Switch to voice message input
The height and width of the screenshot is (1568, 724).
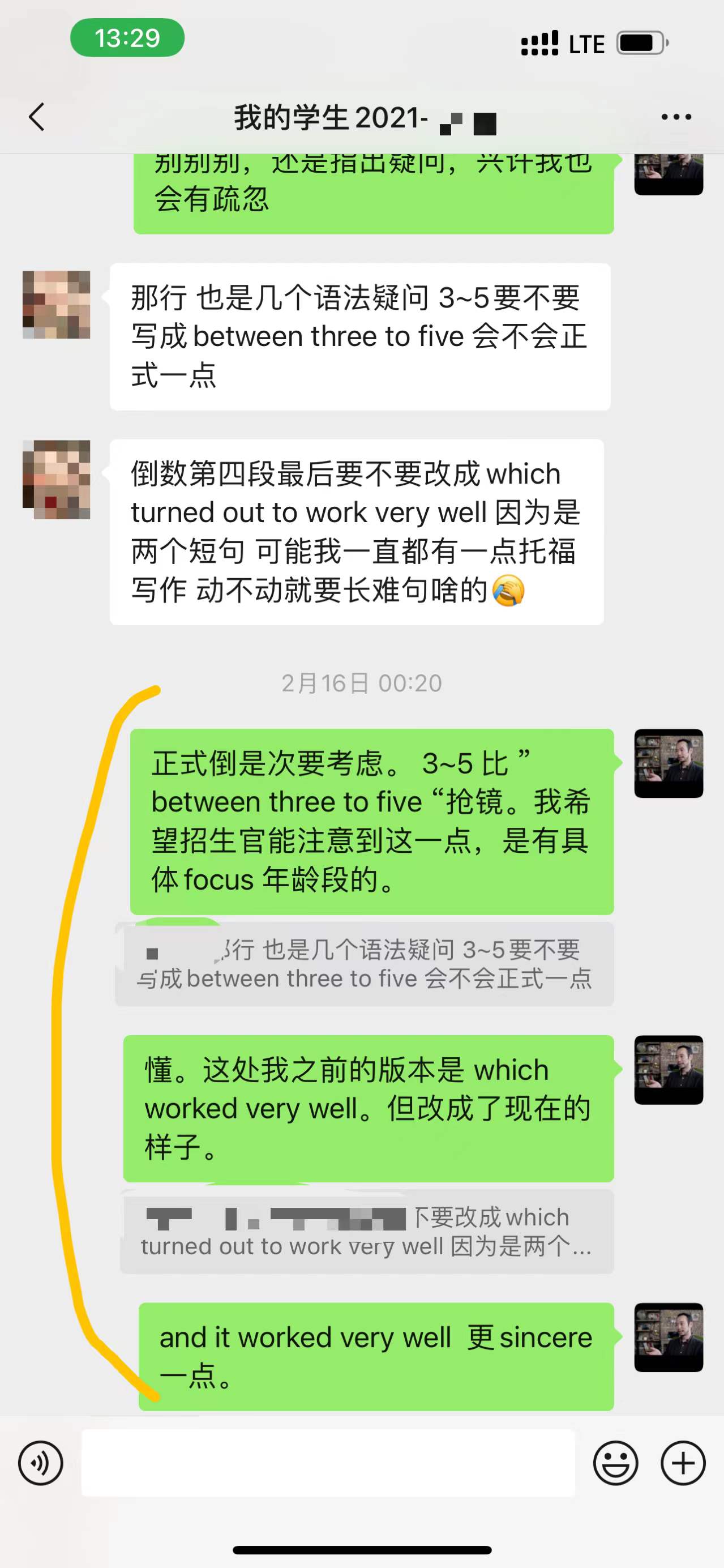40,1463
